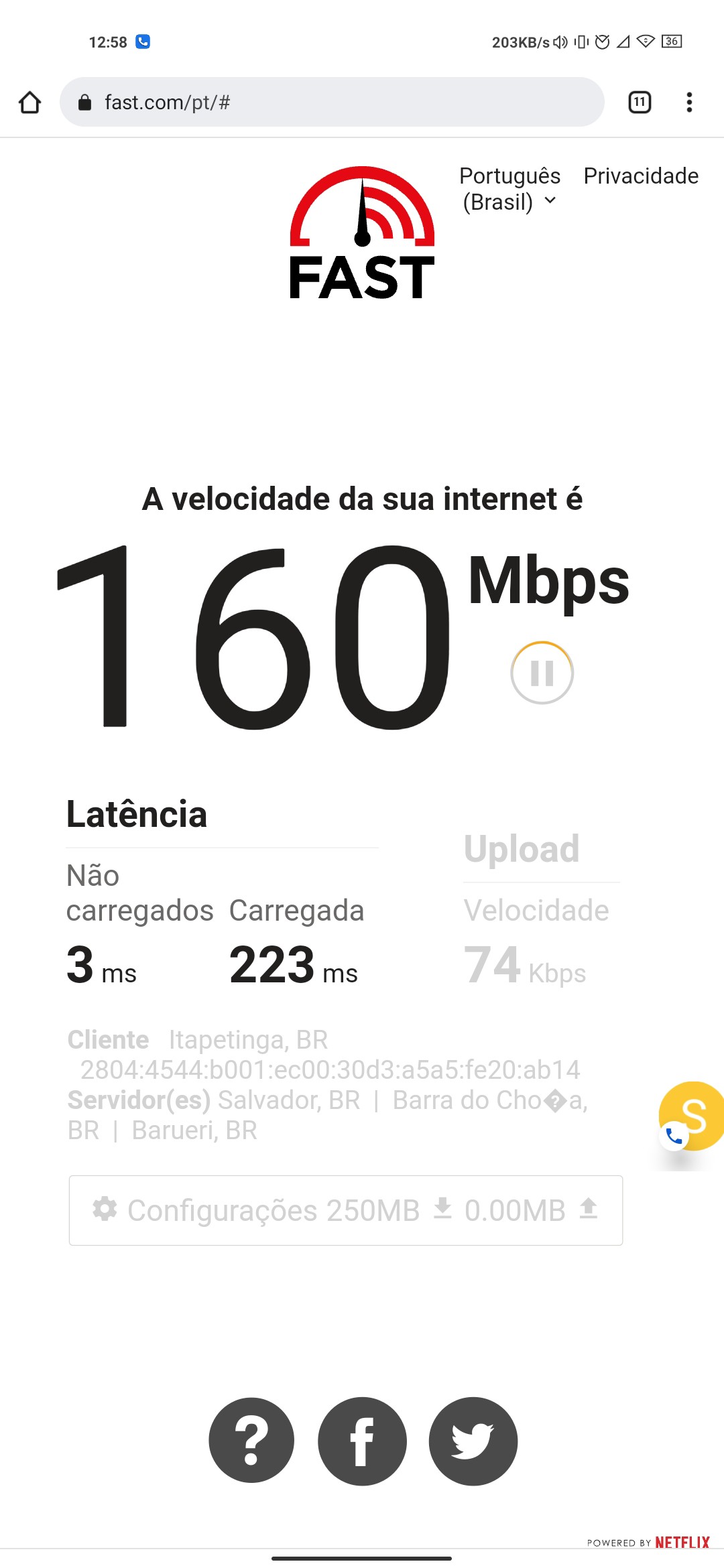Open the help question mark button

[251, 1440]
